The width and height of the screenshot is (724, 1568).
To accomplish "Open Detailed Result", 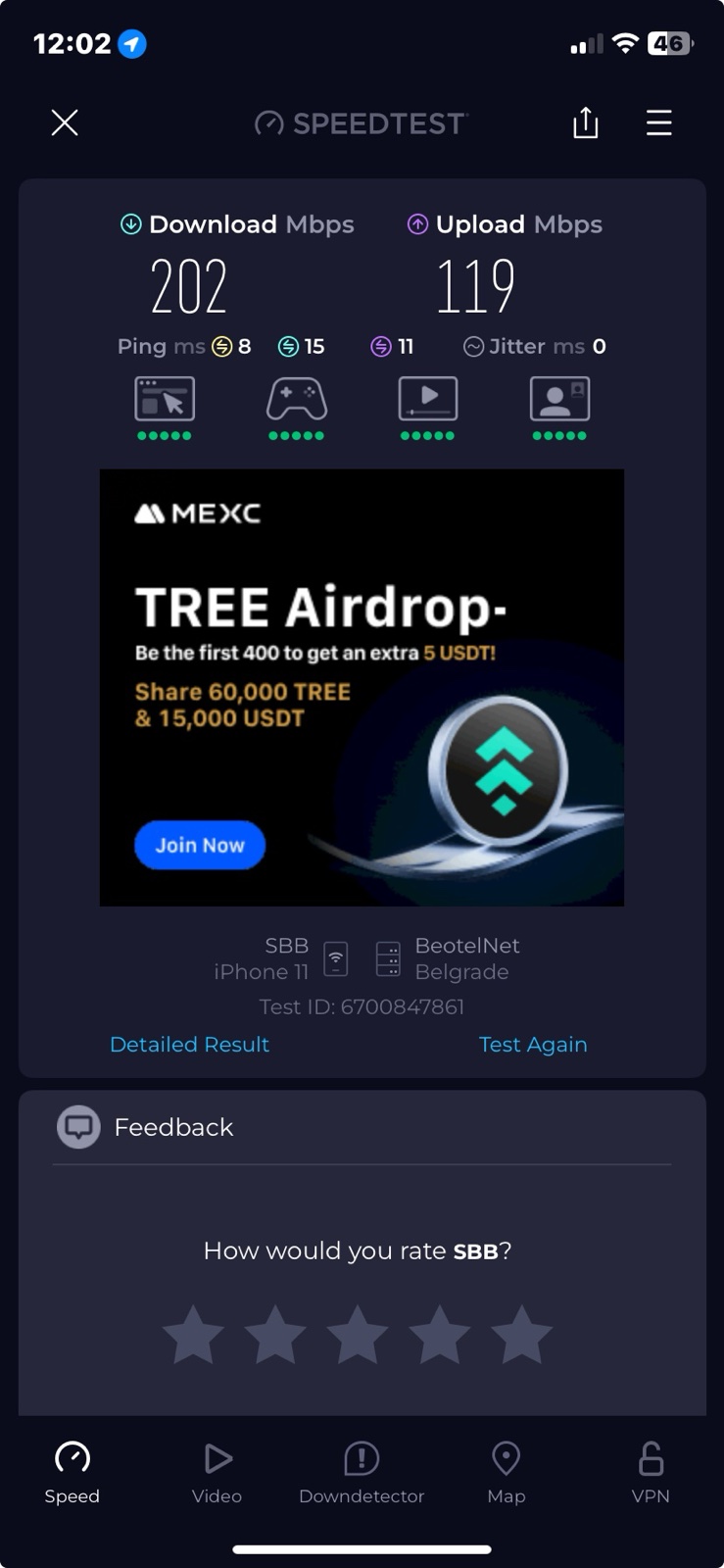I will [189, 1044].
